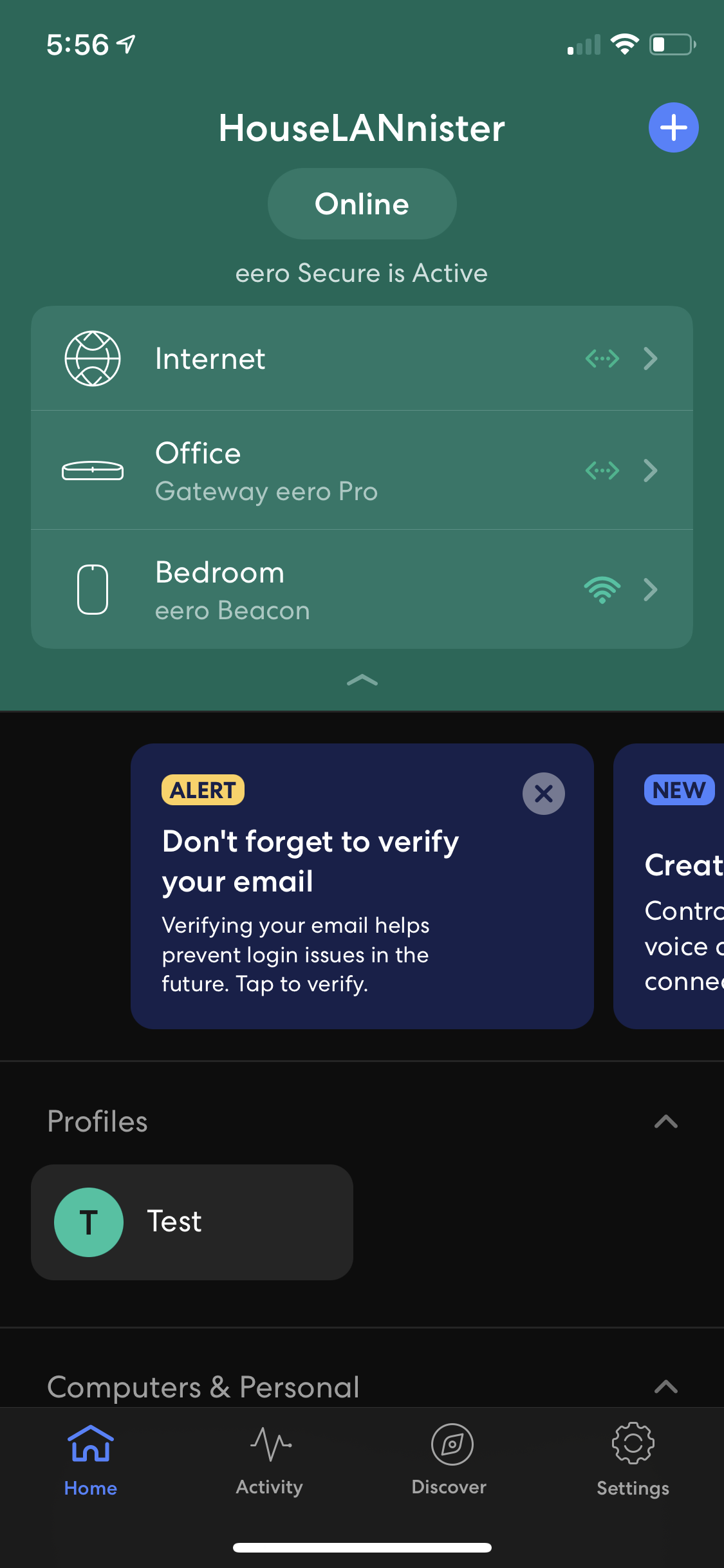The image size is (724, 1568).
Task: Open the Bedroom eero Beacon
Action: [362, 590]
